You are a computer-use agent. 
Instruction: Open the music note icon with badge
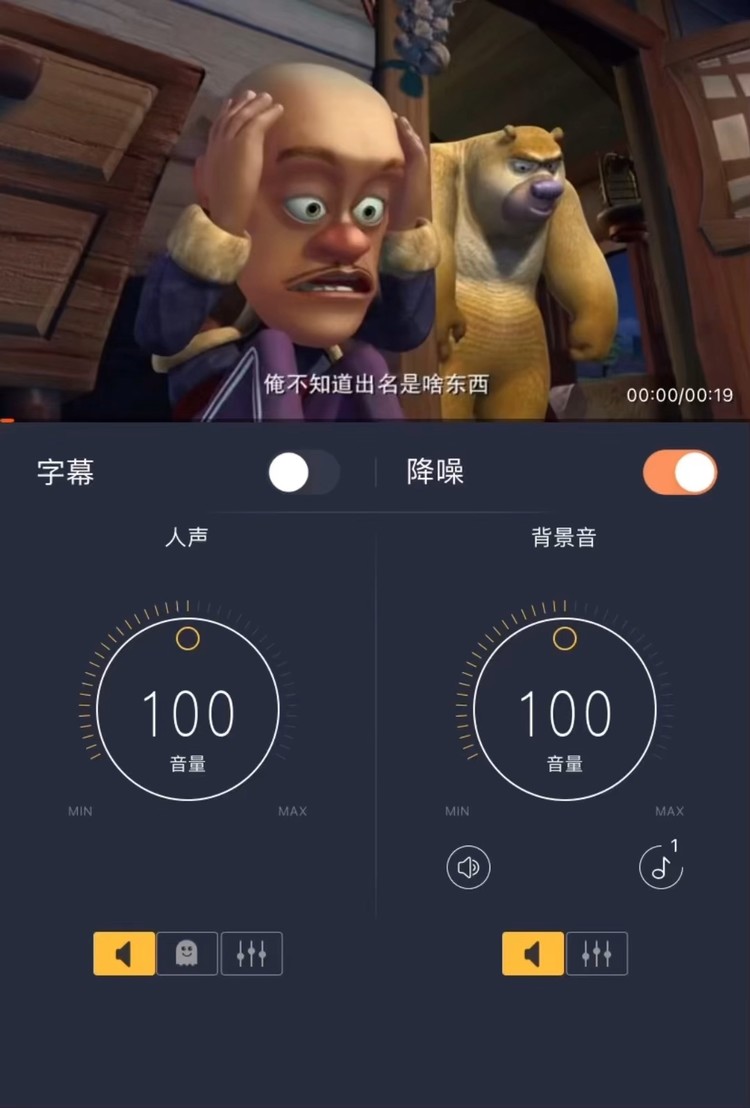coord(661,867)
